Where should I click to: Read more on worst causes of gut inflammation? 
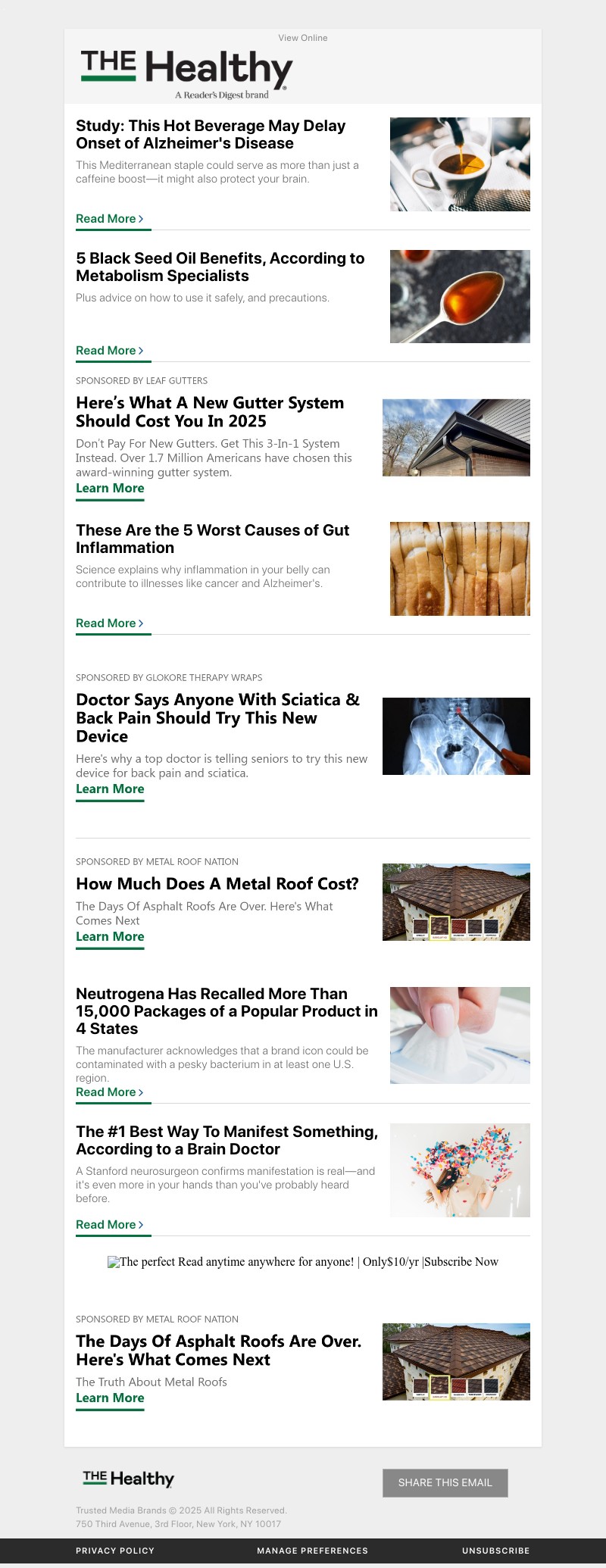[x=109, y=623]
